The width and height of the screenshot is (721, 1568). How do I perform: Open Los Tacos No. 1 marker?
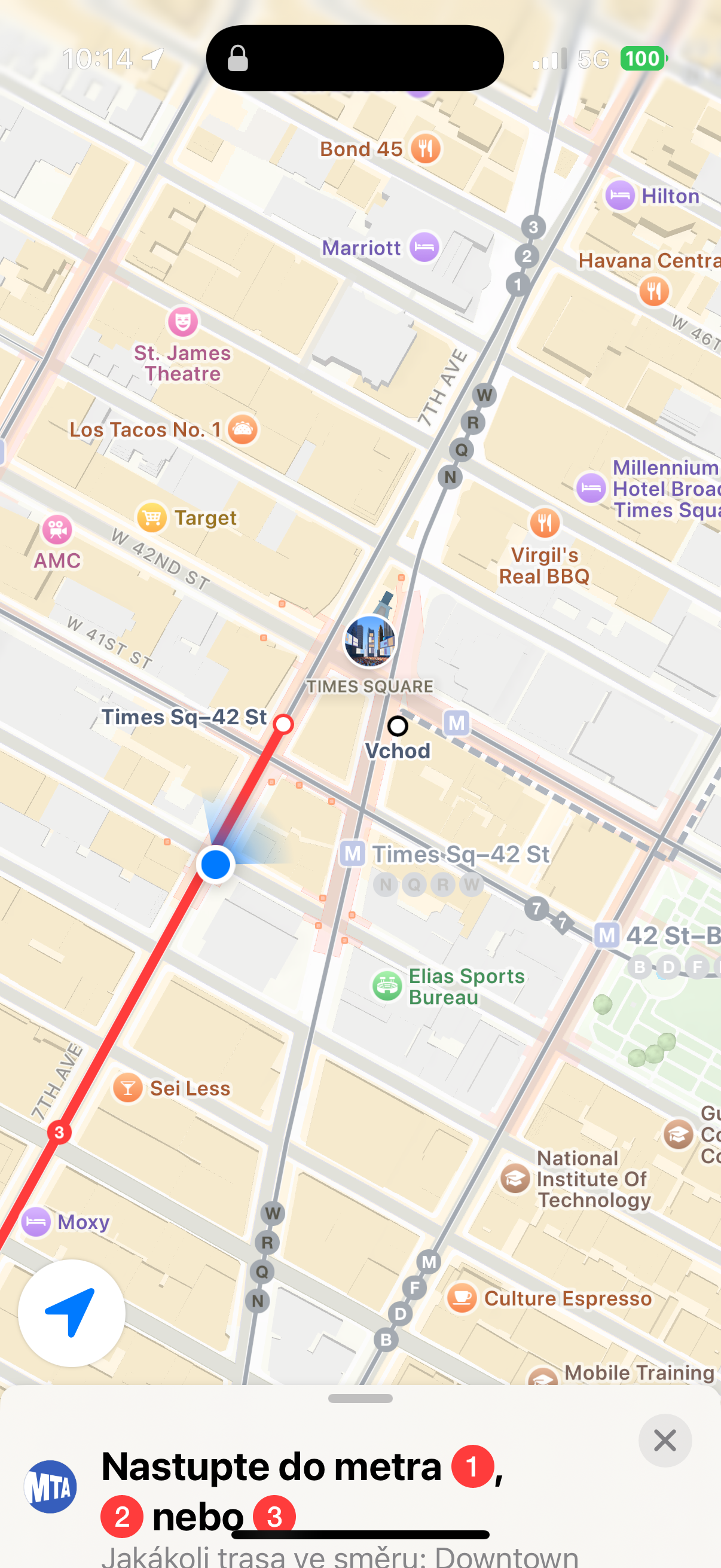(x=242, y=429)
